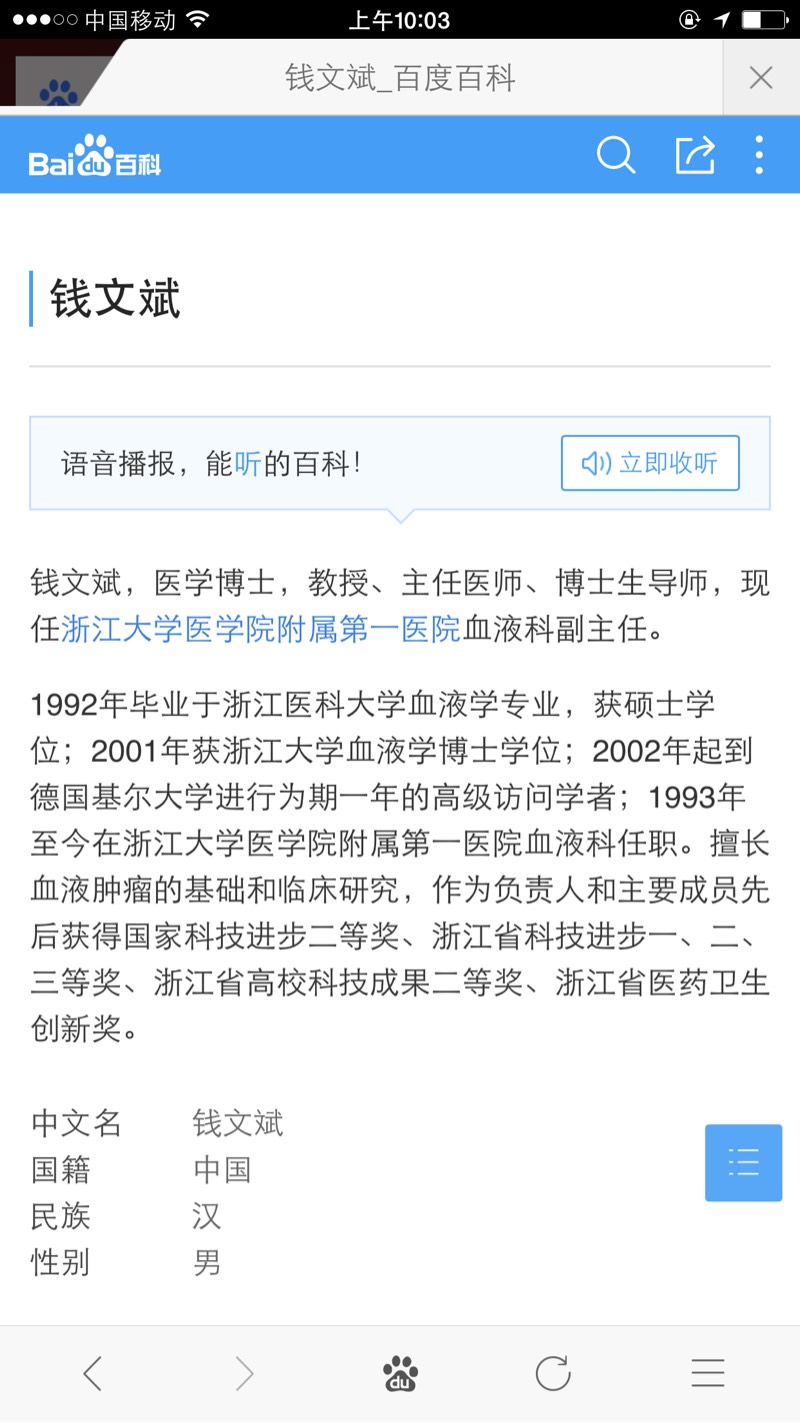
Task: Open the 浙江大学医学院附属第一医院 link
Action: (x=261, y=629)
